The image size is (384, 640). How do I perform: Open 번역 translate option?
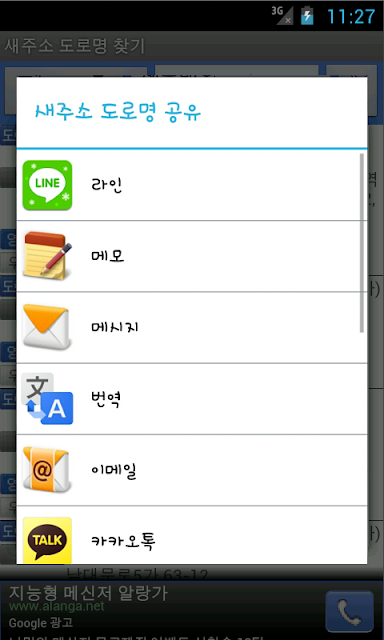[192, 399]
